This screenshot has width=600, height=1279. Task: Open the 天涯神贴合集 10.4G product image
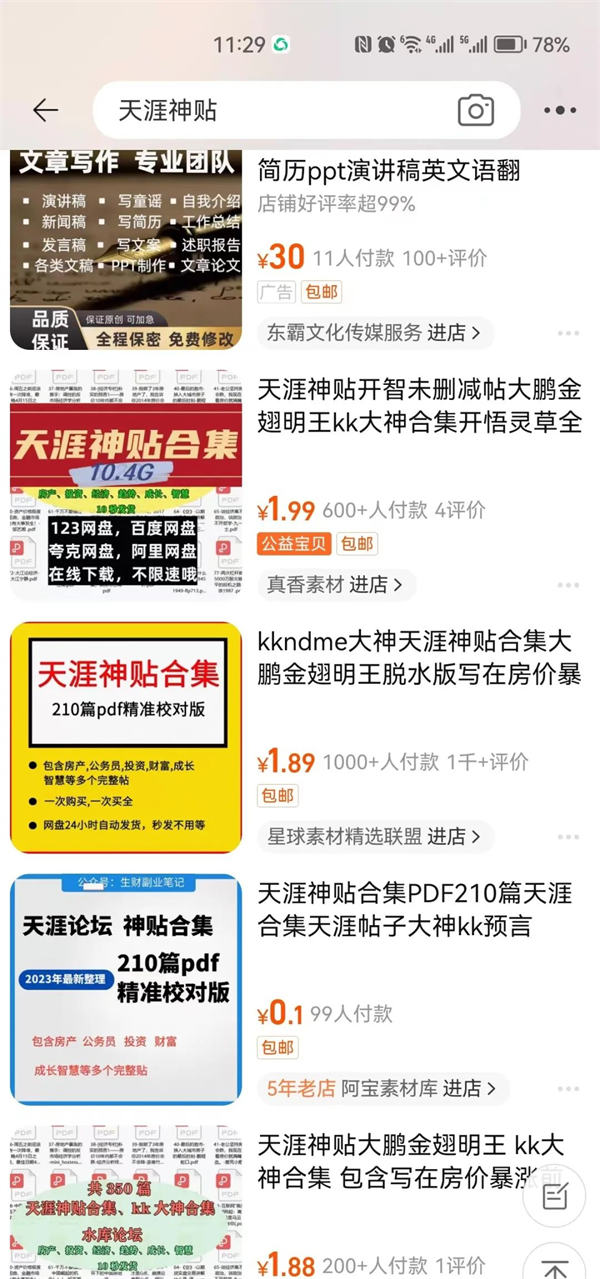pos(126,485)
